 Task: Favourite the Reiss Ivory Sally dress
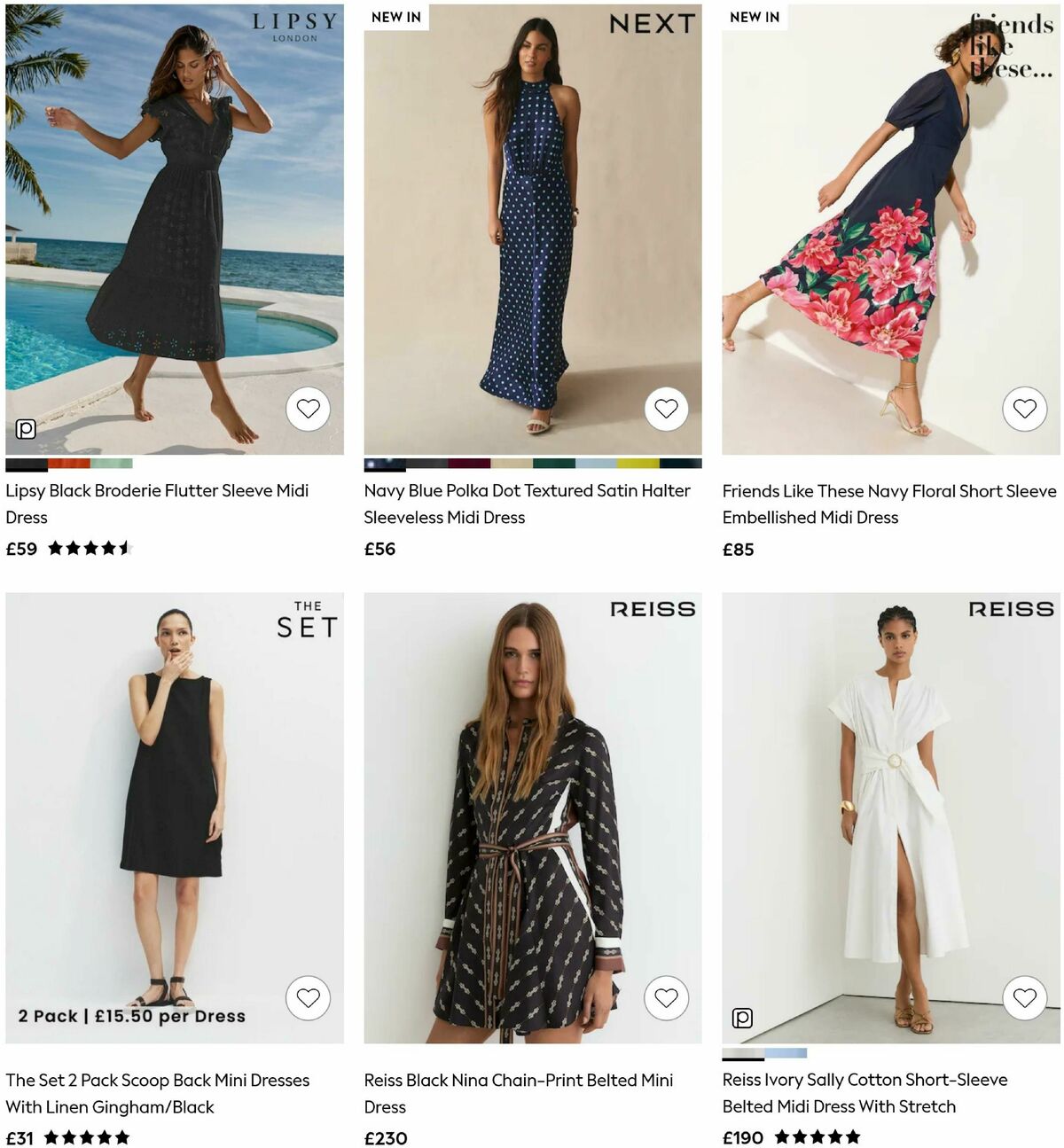coord(1026,998)
